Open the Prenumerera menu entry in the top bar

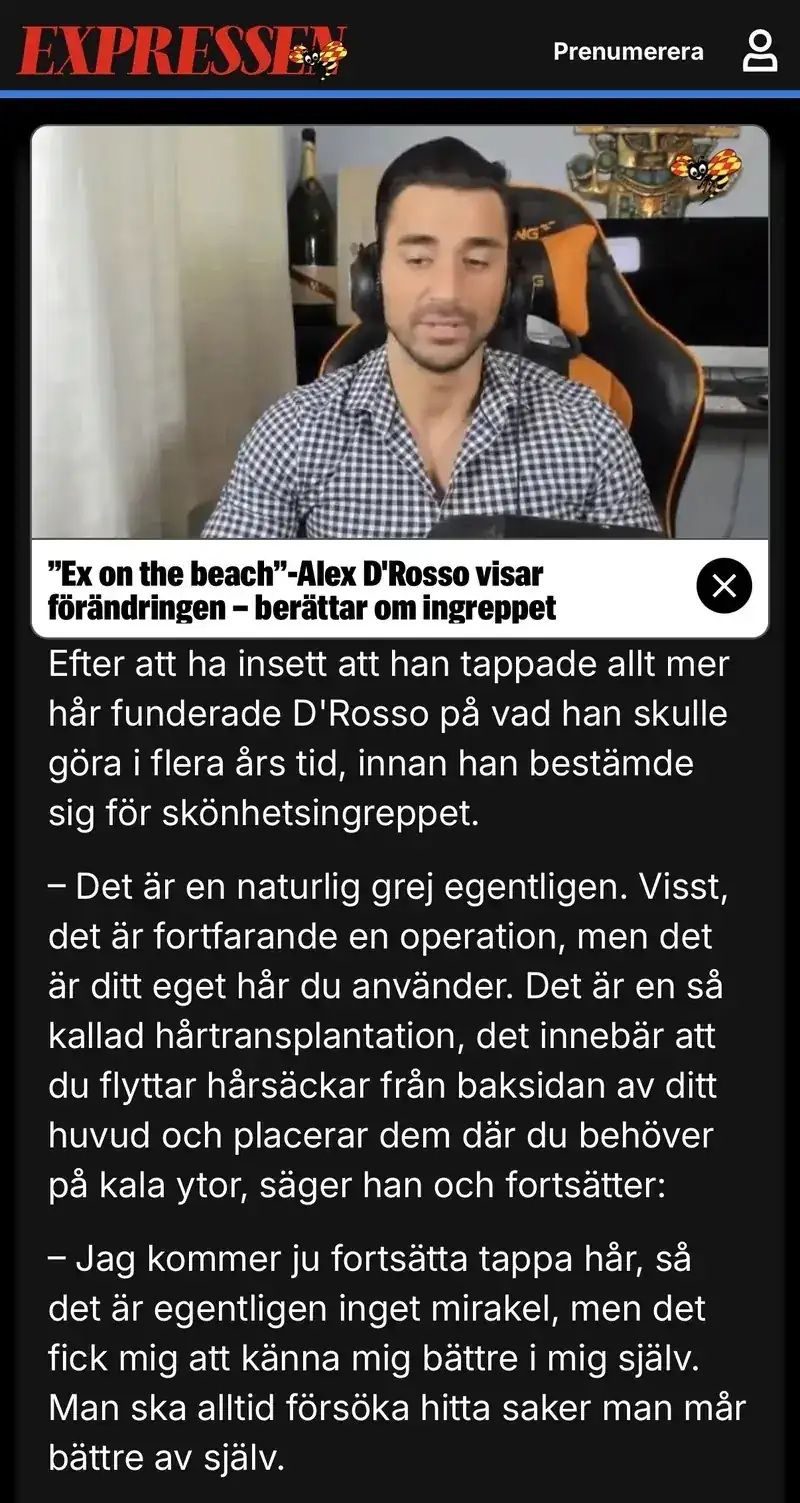[x=627, y=50]
